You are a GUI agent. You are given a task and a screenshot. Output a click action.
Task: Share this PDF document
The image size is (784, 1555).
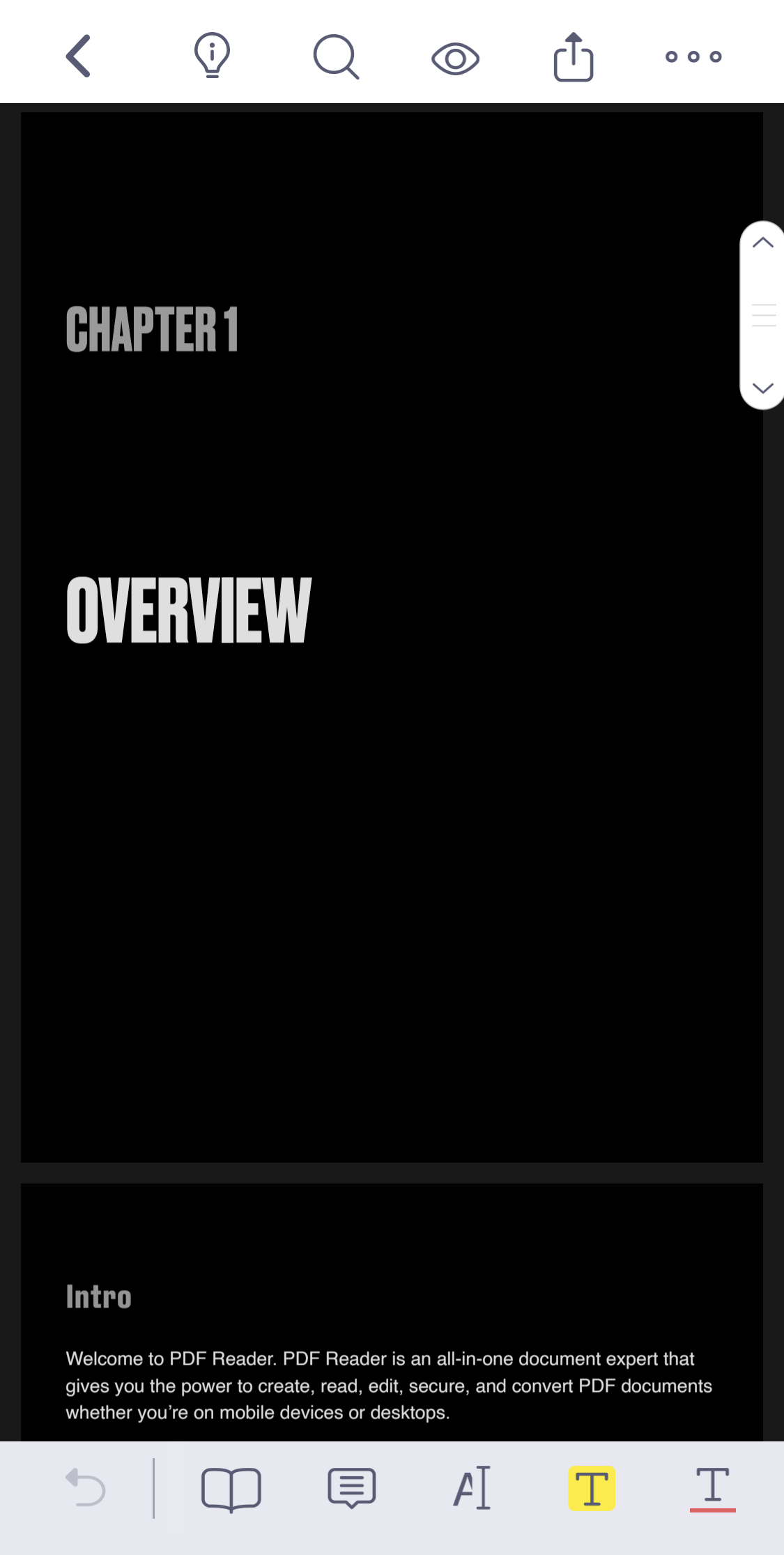574,57
